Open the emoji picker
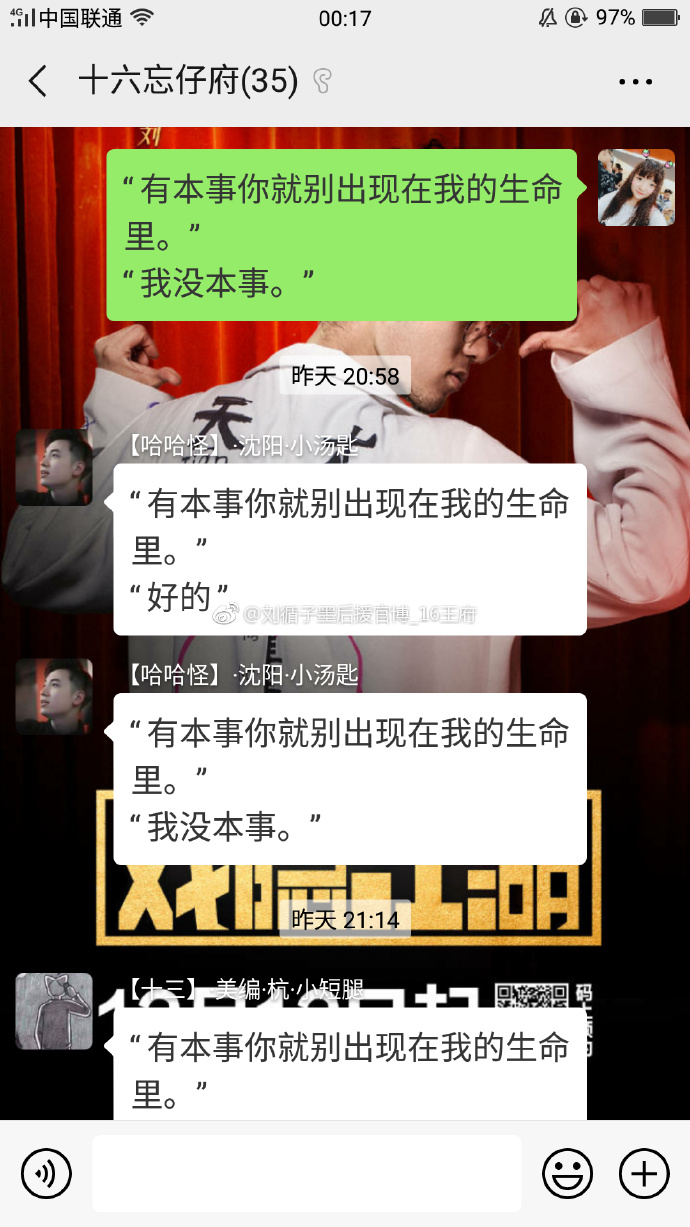Image resolution: width=690 pixels, height=1227 pixels. [567, 1172]
